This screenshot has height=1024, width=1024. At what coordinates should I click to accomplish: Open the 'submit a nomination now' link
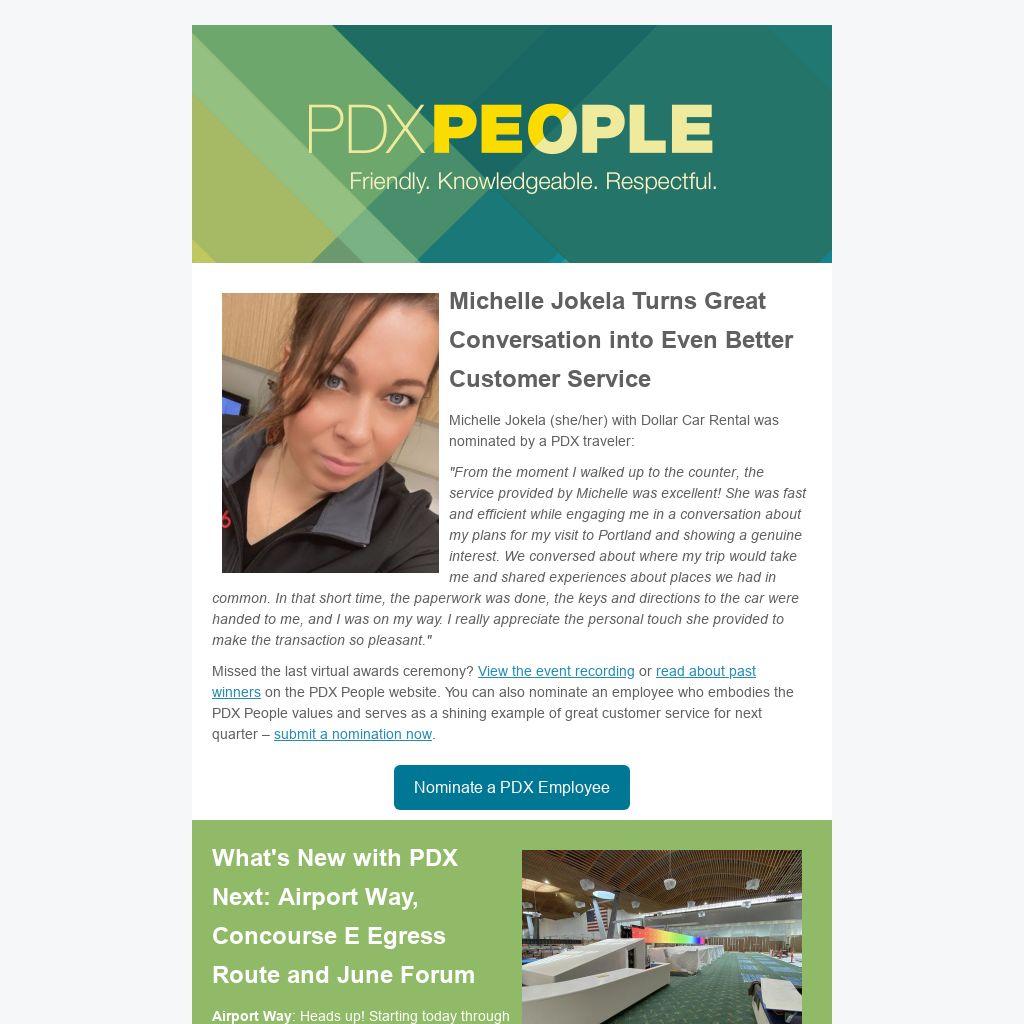coord(353,734)
